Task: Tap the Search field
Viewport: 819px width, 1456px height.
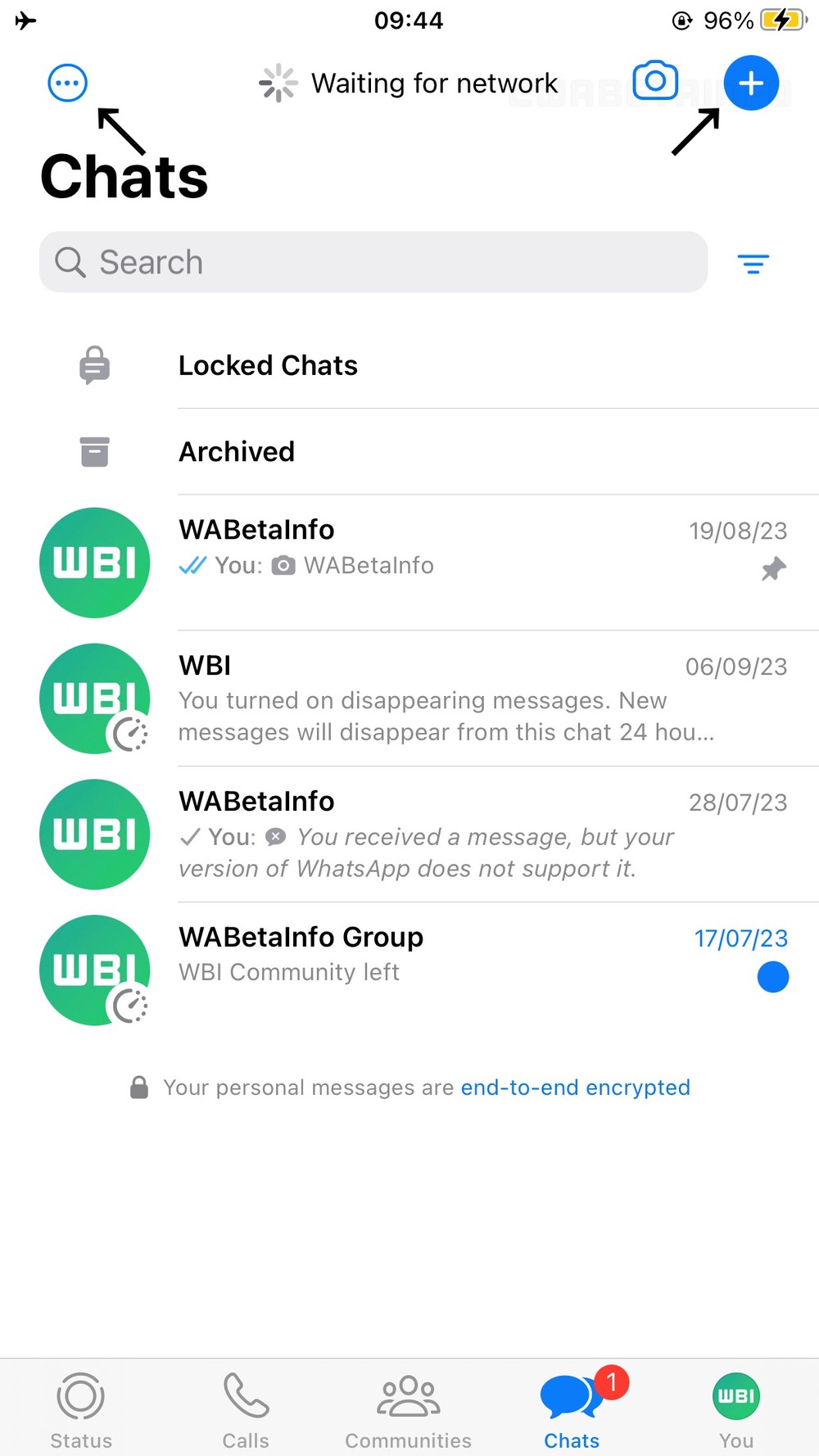Action: coord(373,262)
